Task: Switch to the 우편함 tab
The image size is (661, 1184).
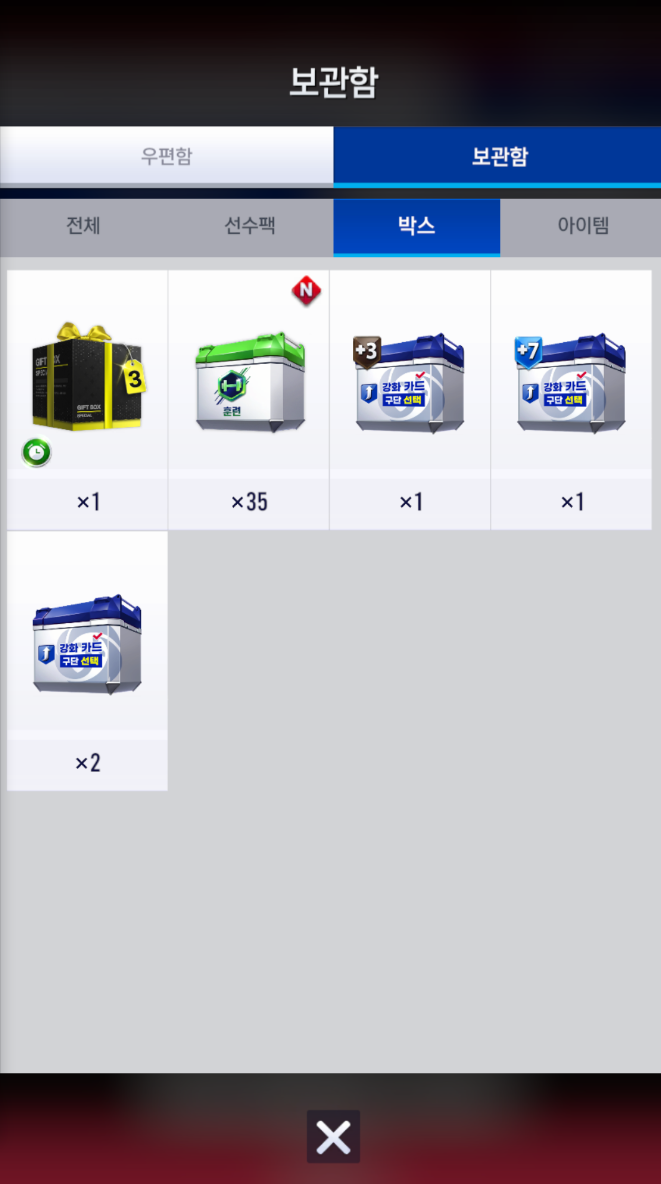Action: pos(166,156)
